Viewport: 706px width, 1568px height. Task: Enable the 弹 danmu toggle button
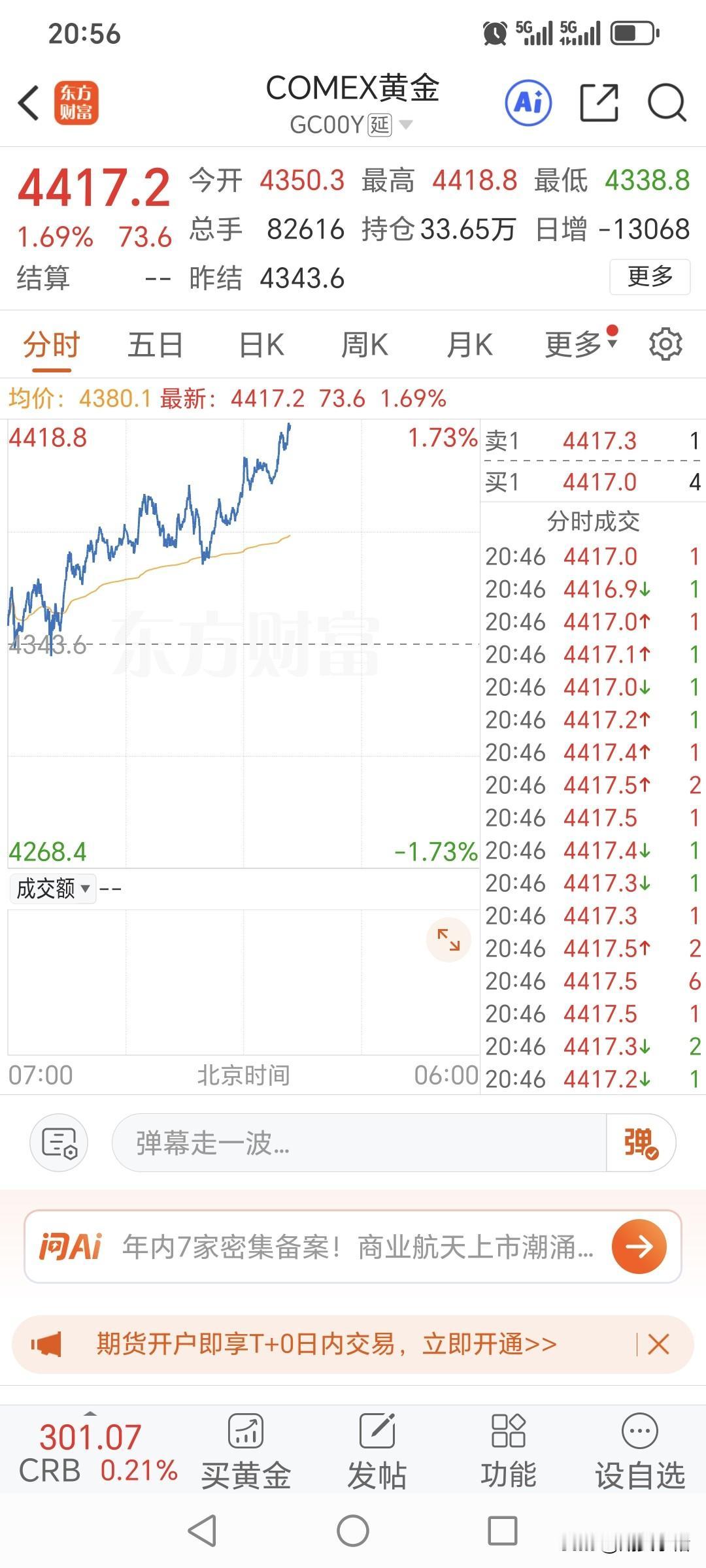[x=638, y=1142]
